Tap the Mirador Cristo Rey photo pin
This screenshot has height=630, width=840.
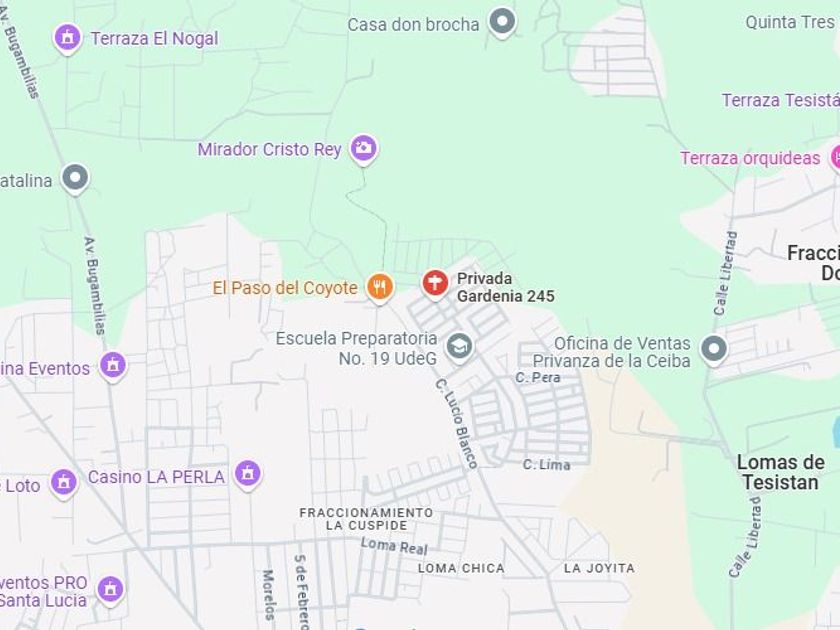tap(364, 148)
